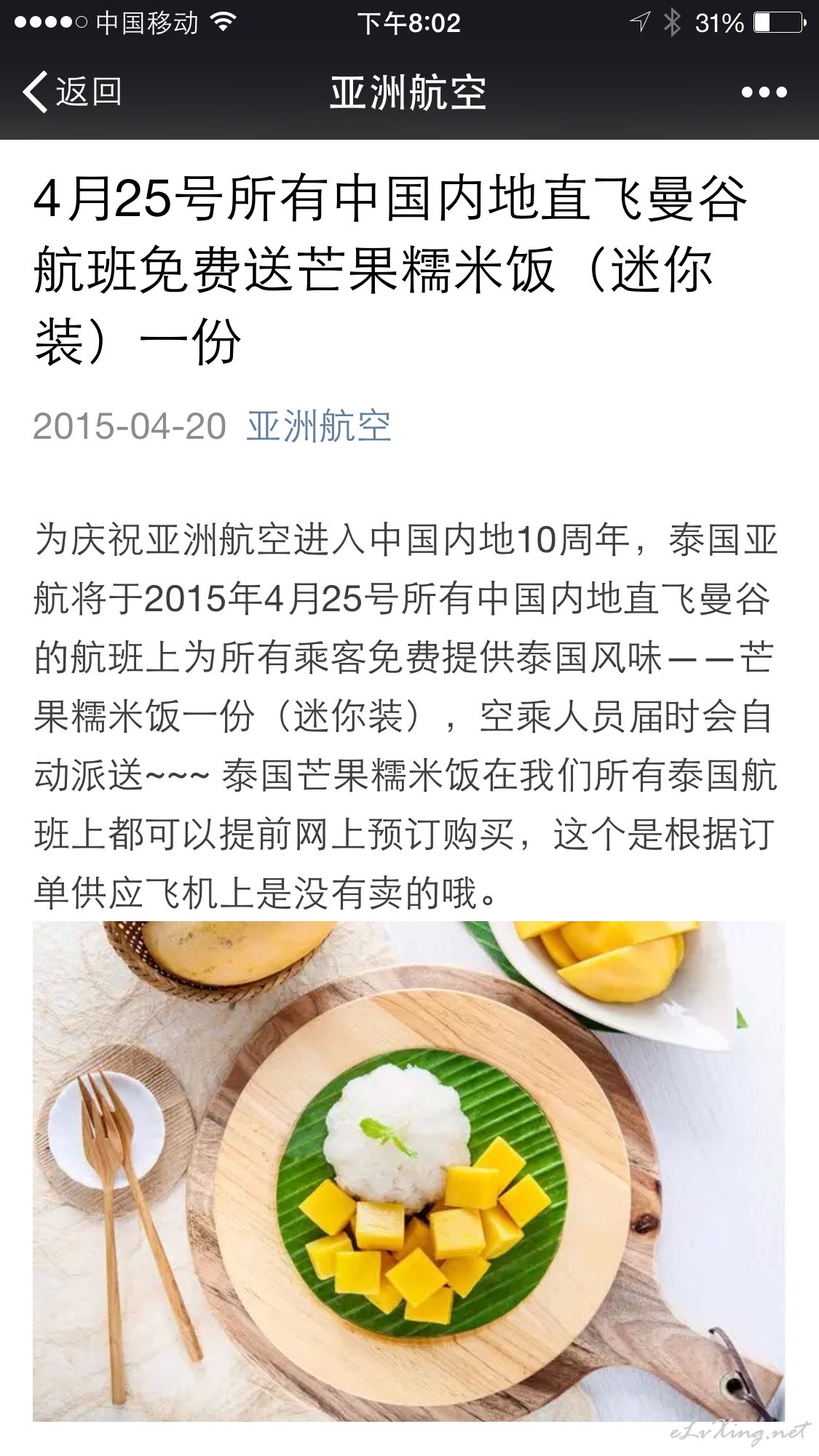Open the three-dot more options menu
This screenshot has height=1456, width=819.
[764, 92]
